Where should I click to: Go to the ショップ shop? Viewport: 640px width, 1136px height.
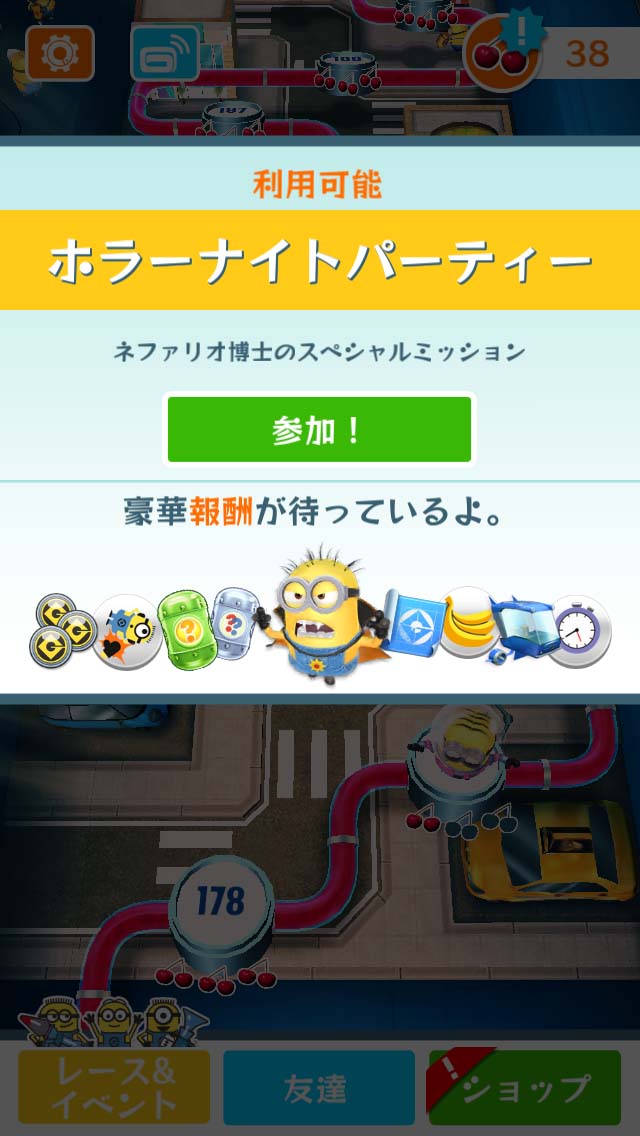(x=525, y=1088)
